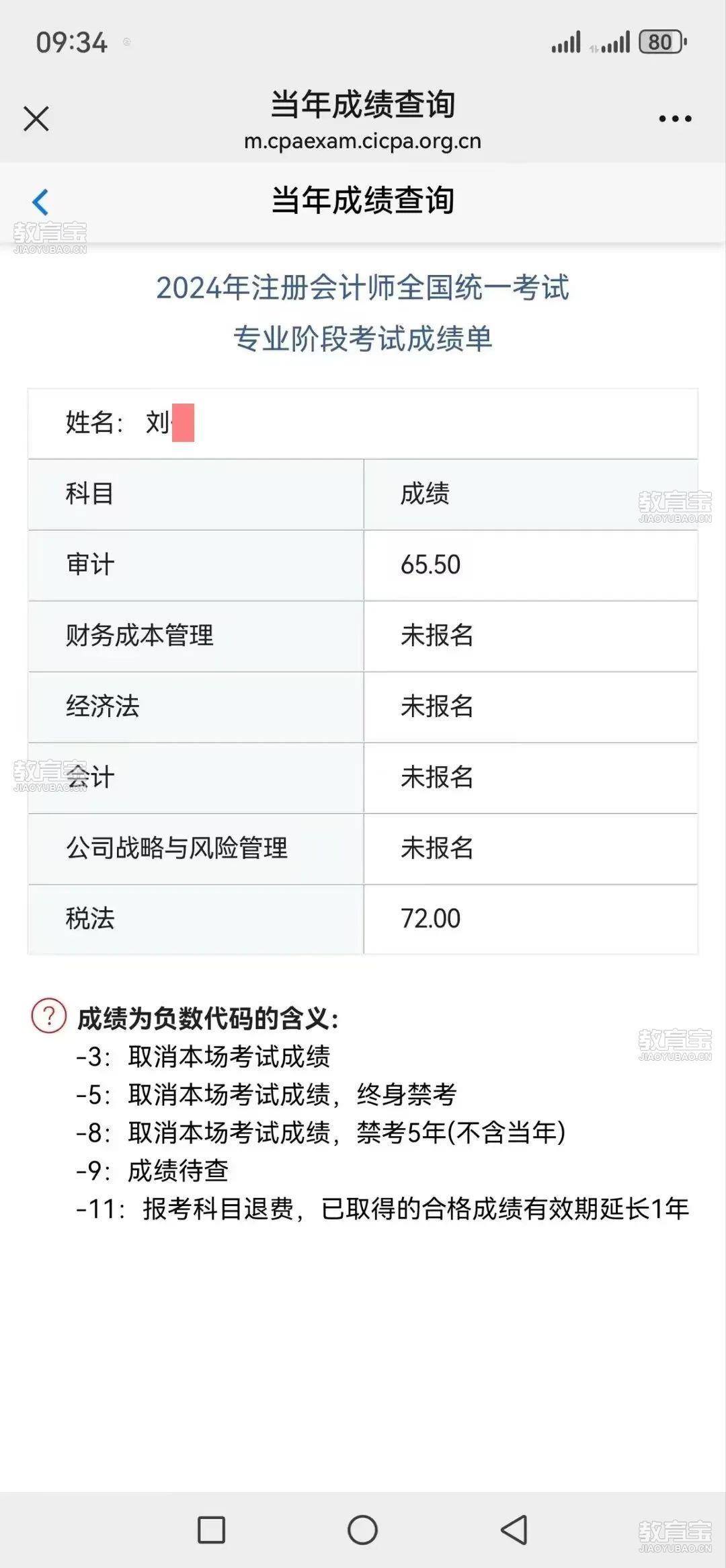Go back using the blue arrow
Image resolution: width=726 pixels, height=1568 pixels.
click(40, 201)
